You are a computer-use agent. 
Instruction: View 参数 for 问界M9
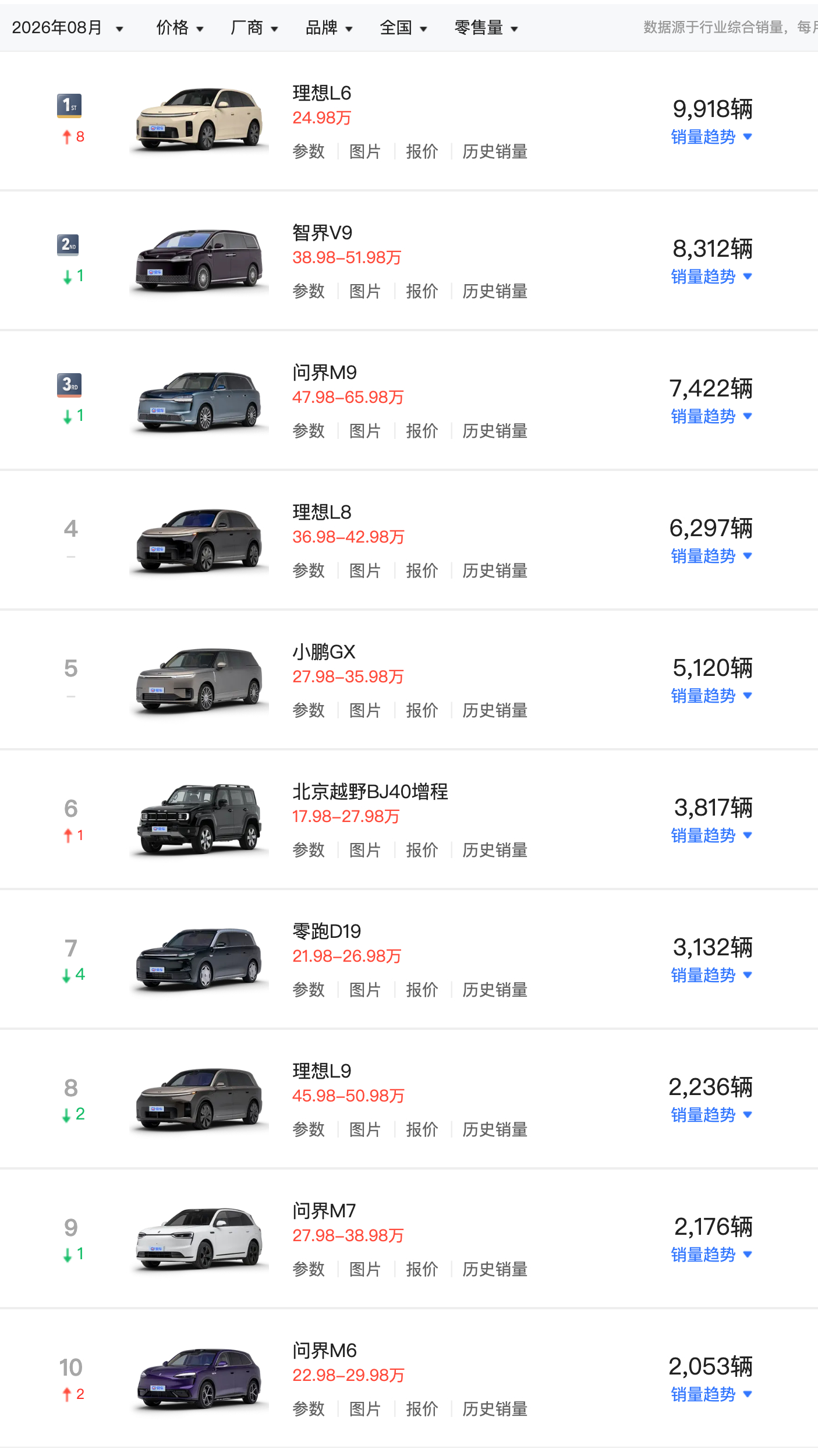click(309, 431)
